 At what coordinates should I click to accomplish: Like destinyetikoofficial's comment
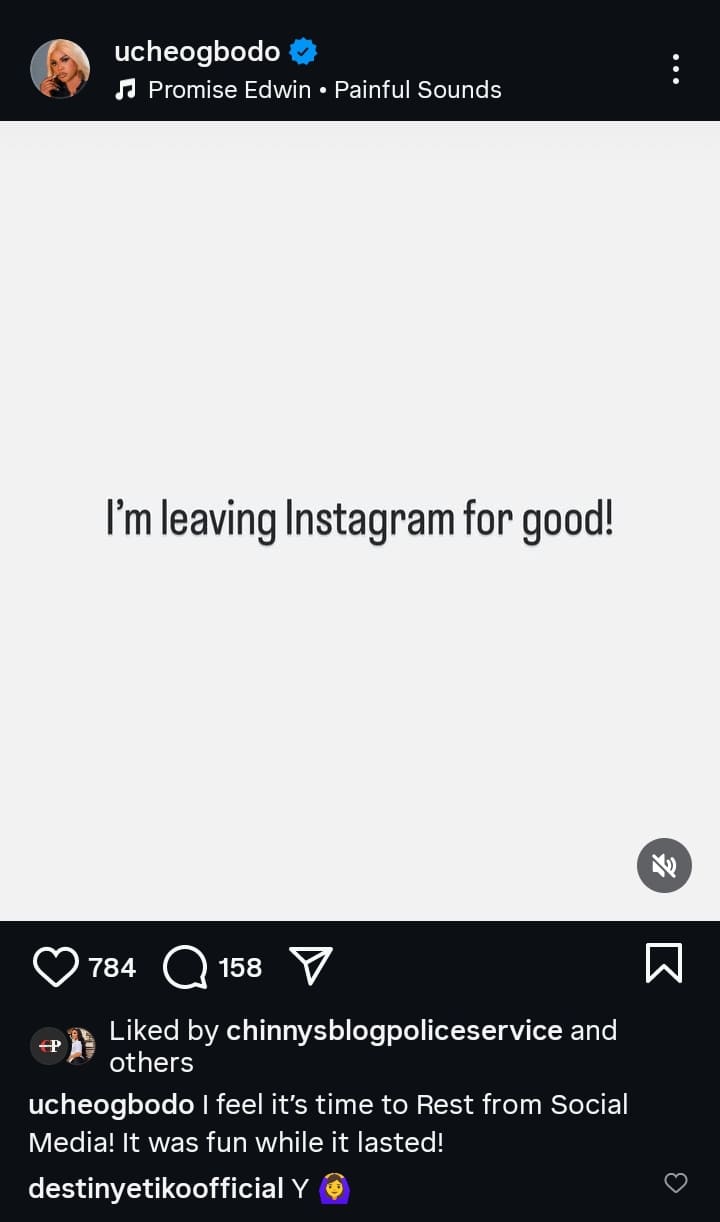[676, 1183]
